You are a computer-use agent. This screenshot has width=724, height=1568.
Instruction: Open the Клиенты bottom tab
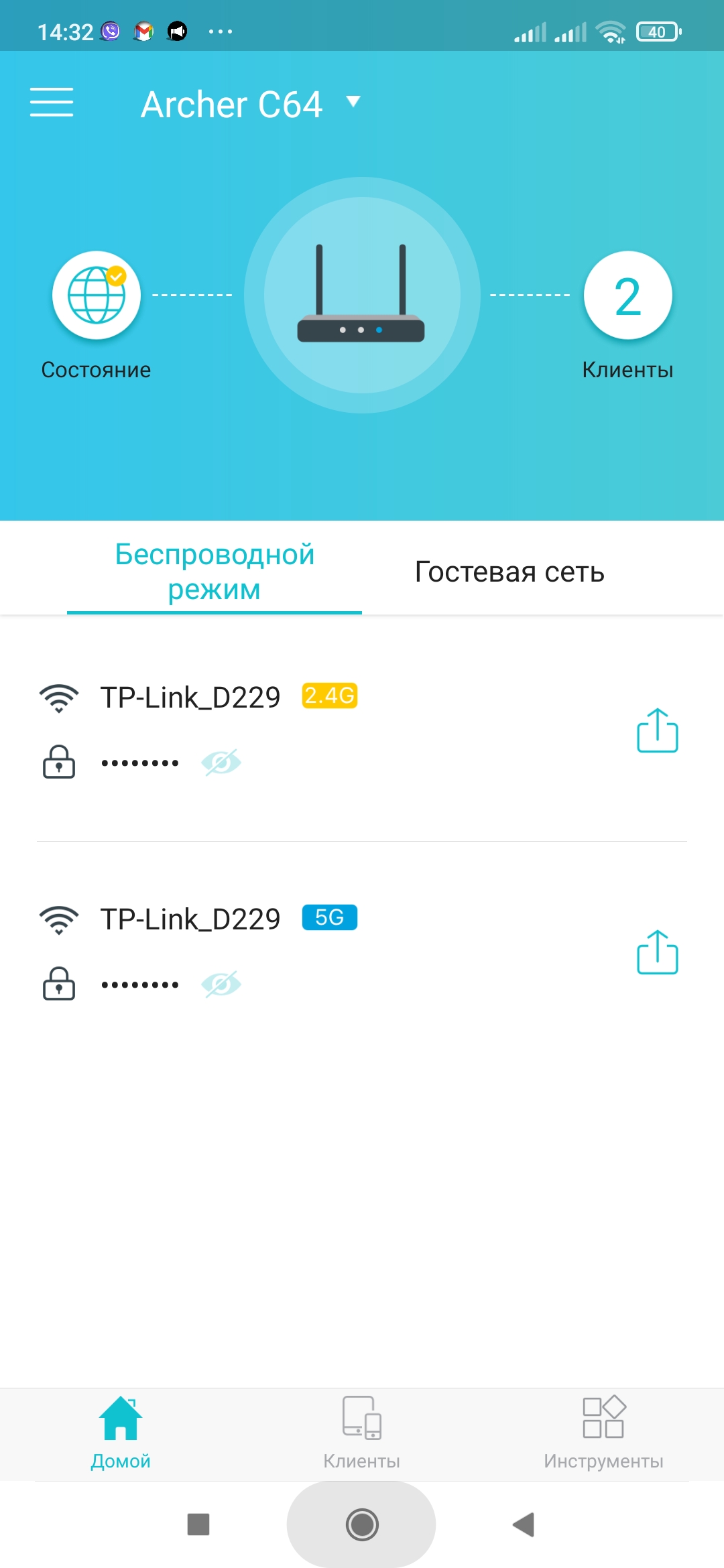362,1431
